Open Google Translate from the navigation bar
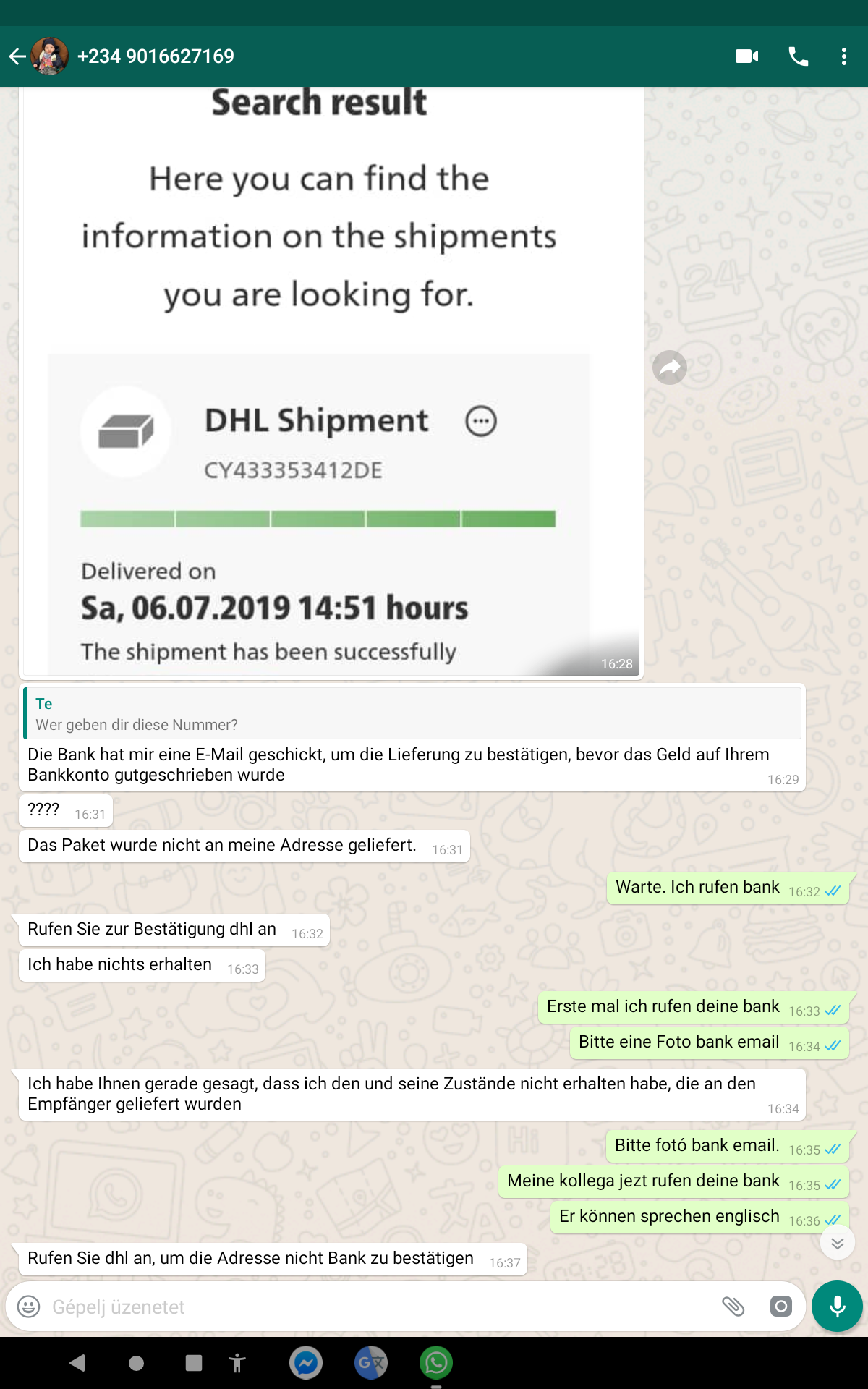This screenshot has height=1389, width=868. [x=371, y=1363]
